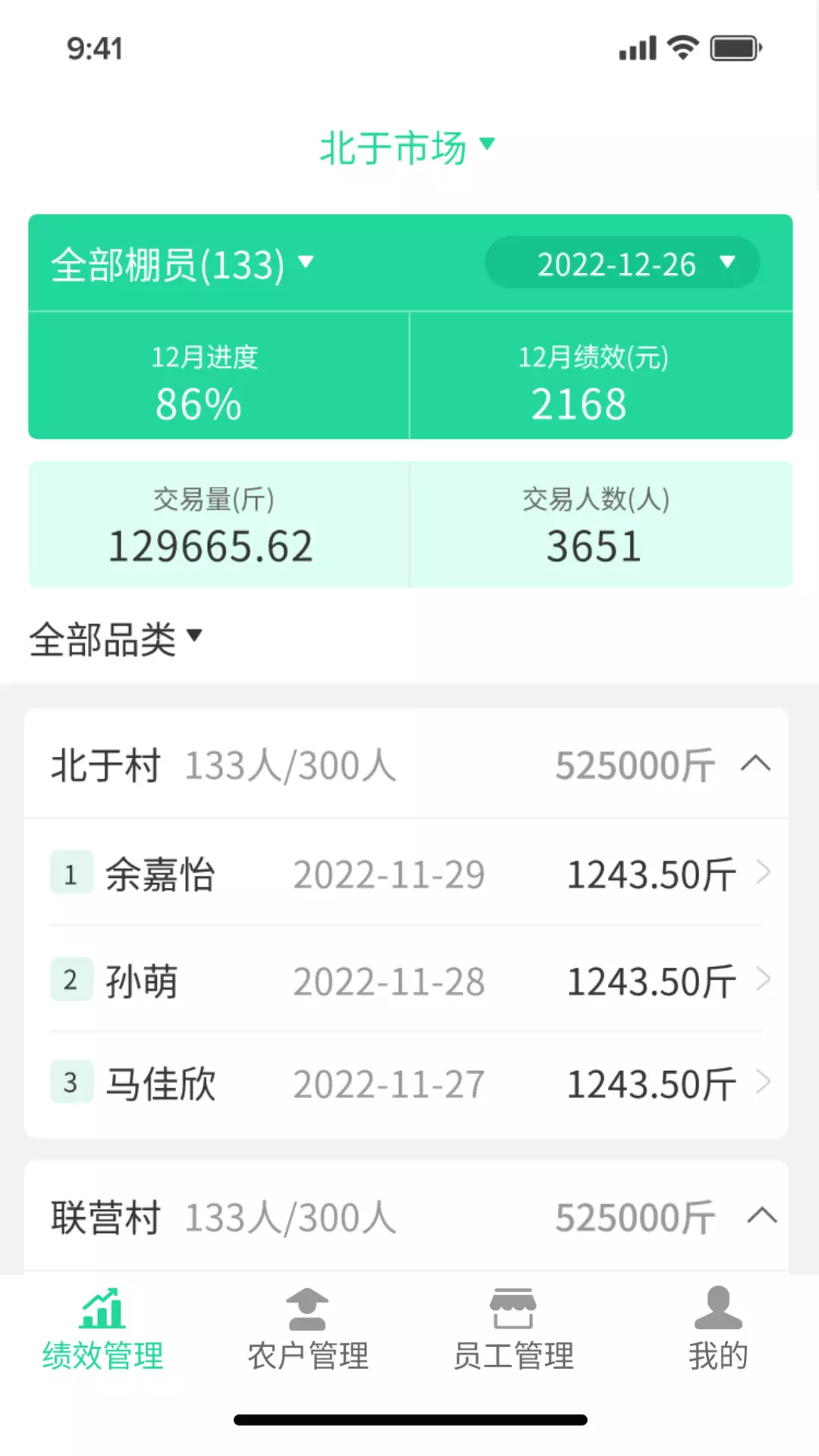Change the date 2022-12-26

[622, 263]
